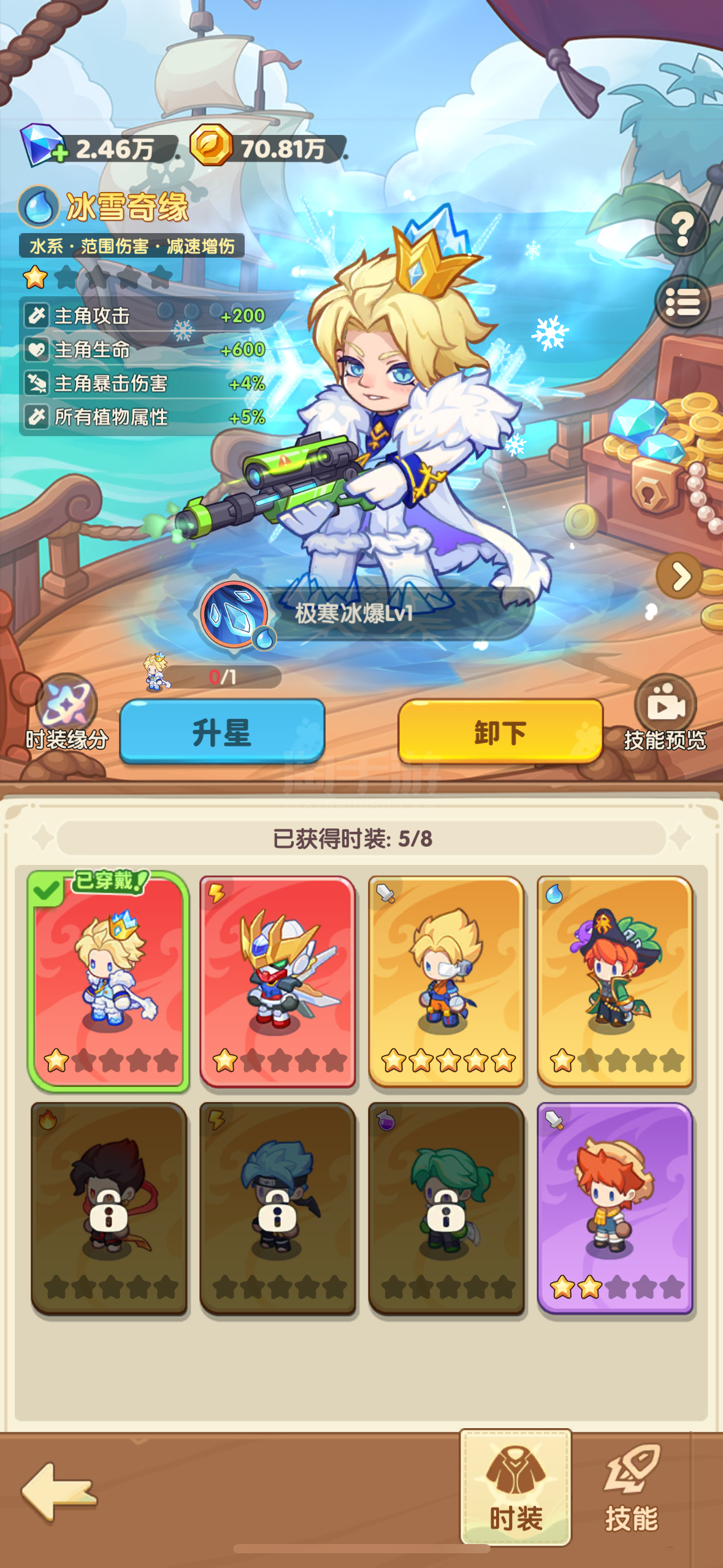Select the pirate hat costume card

615,981
